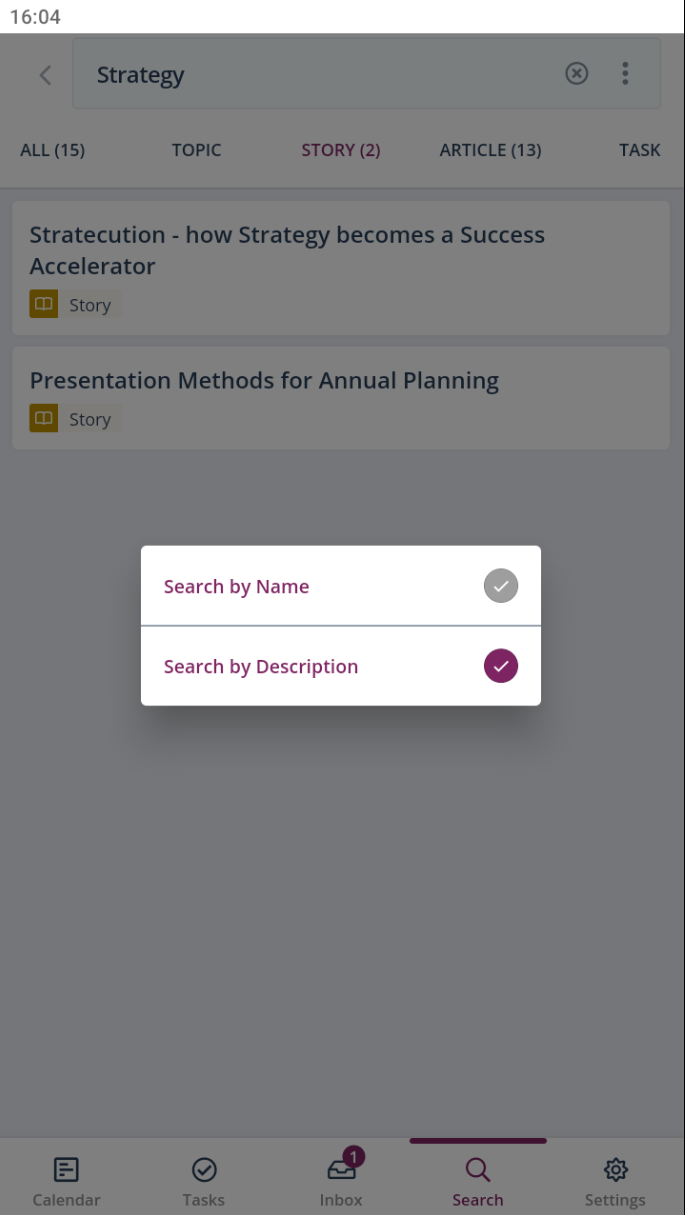Switch to the TOPIC tab

196,150
